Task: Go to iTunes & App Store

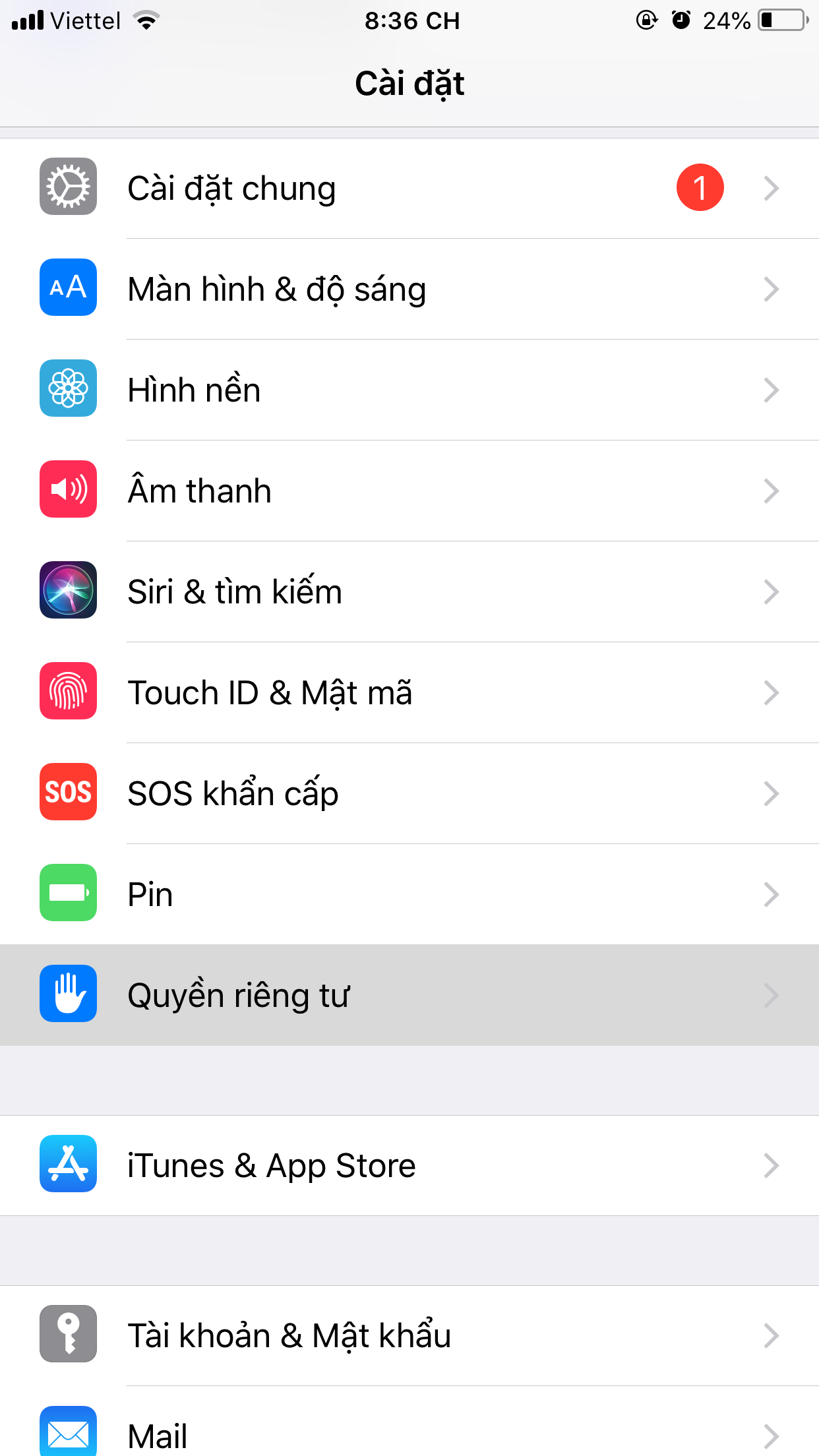Action: pyautogui.click(x=409, y=1166)
